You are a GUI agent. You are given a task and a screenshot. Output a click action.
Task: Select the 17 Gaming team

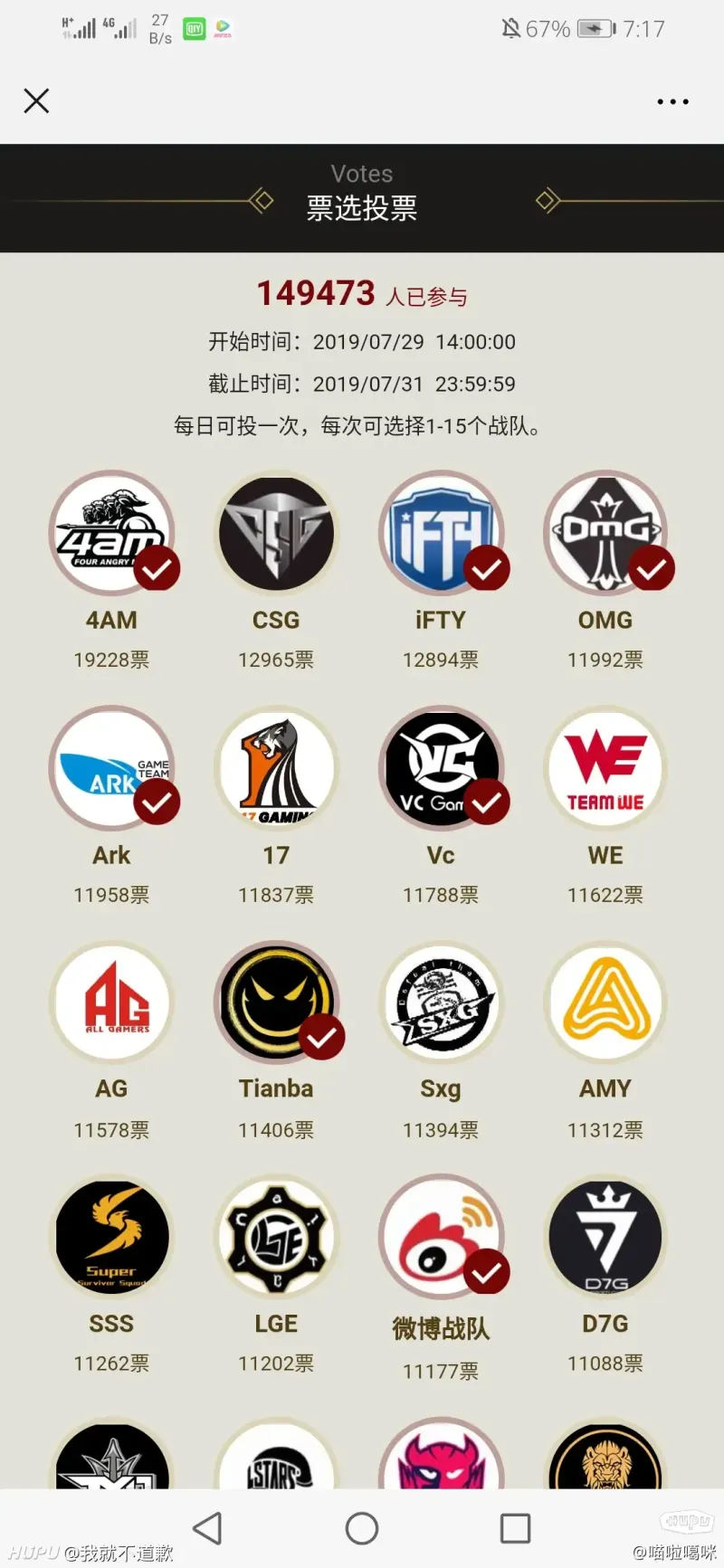pos(276,768)
